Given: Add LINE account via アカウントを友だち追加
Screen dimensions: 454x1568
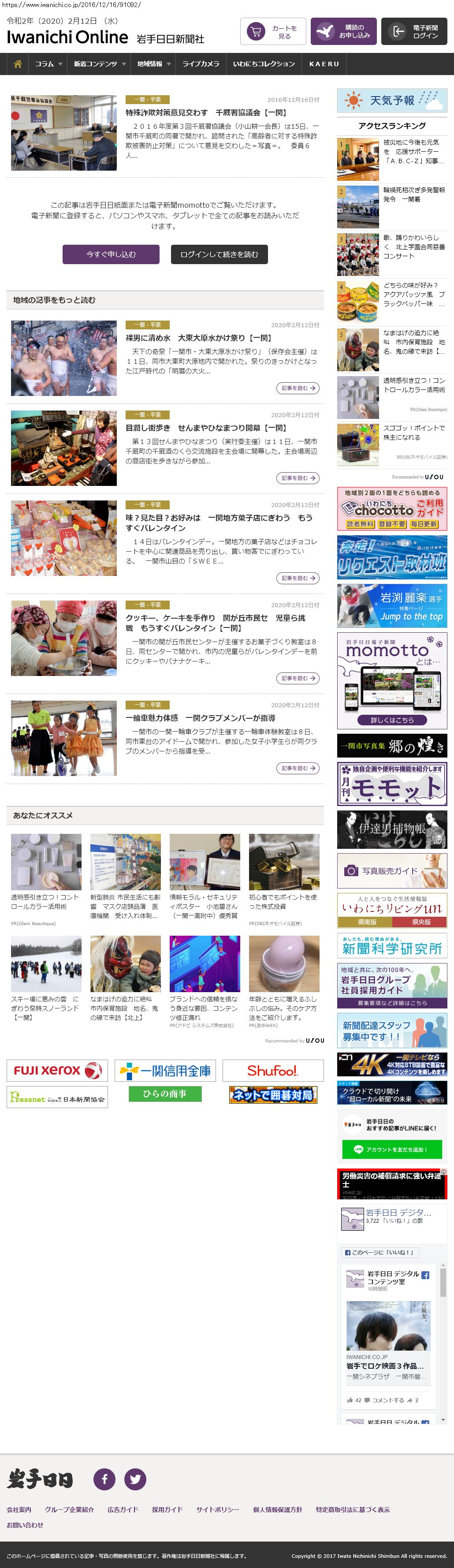Looking at the screenshot, I should click(392, 1149).
